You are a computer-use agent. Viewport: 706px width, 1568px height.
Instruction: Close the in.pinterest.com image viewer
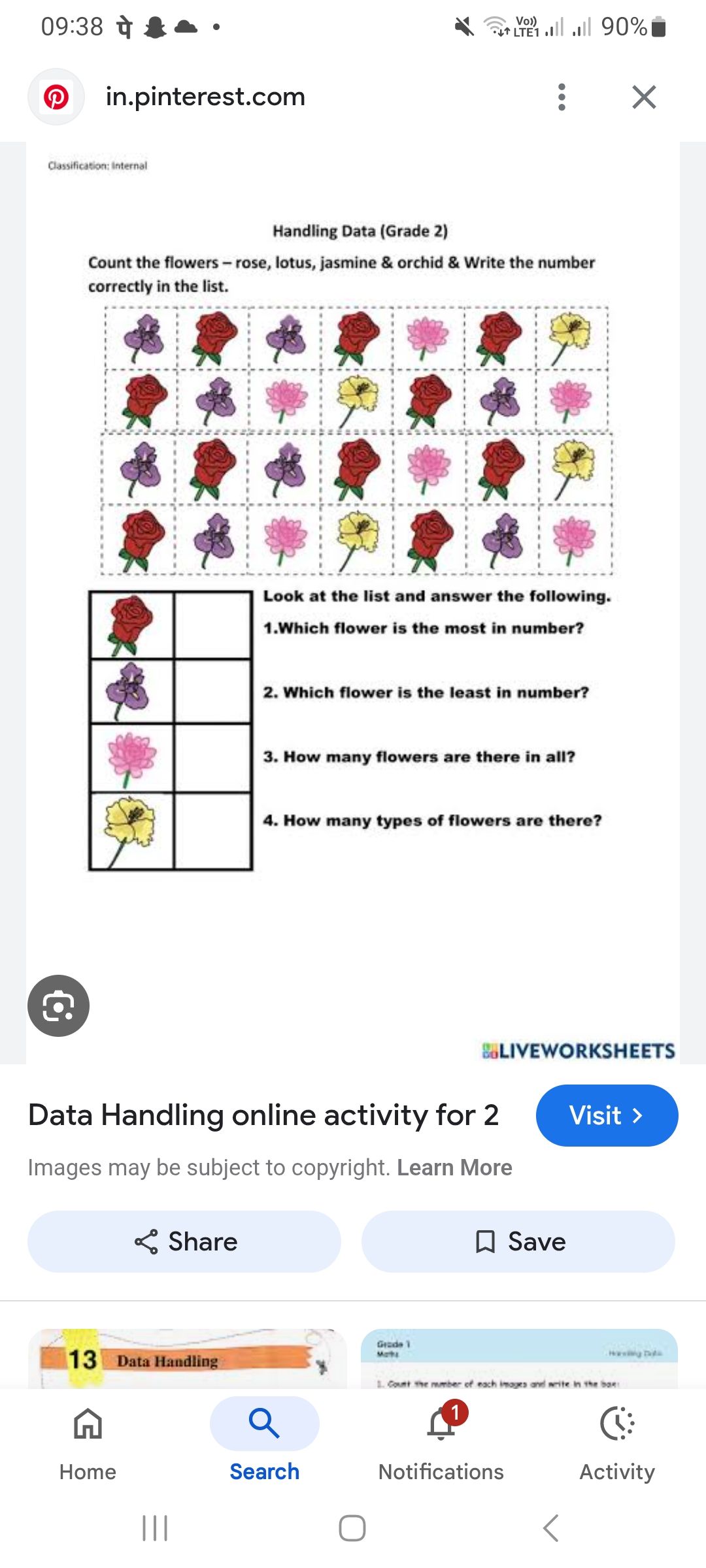coord(644,97)
